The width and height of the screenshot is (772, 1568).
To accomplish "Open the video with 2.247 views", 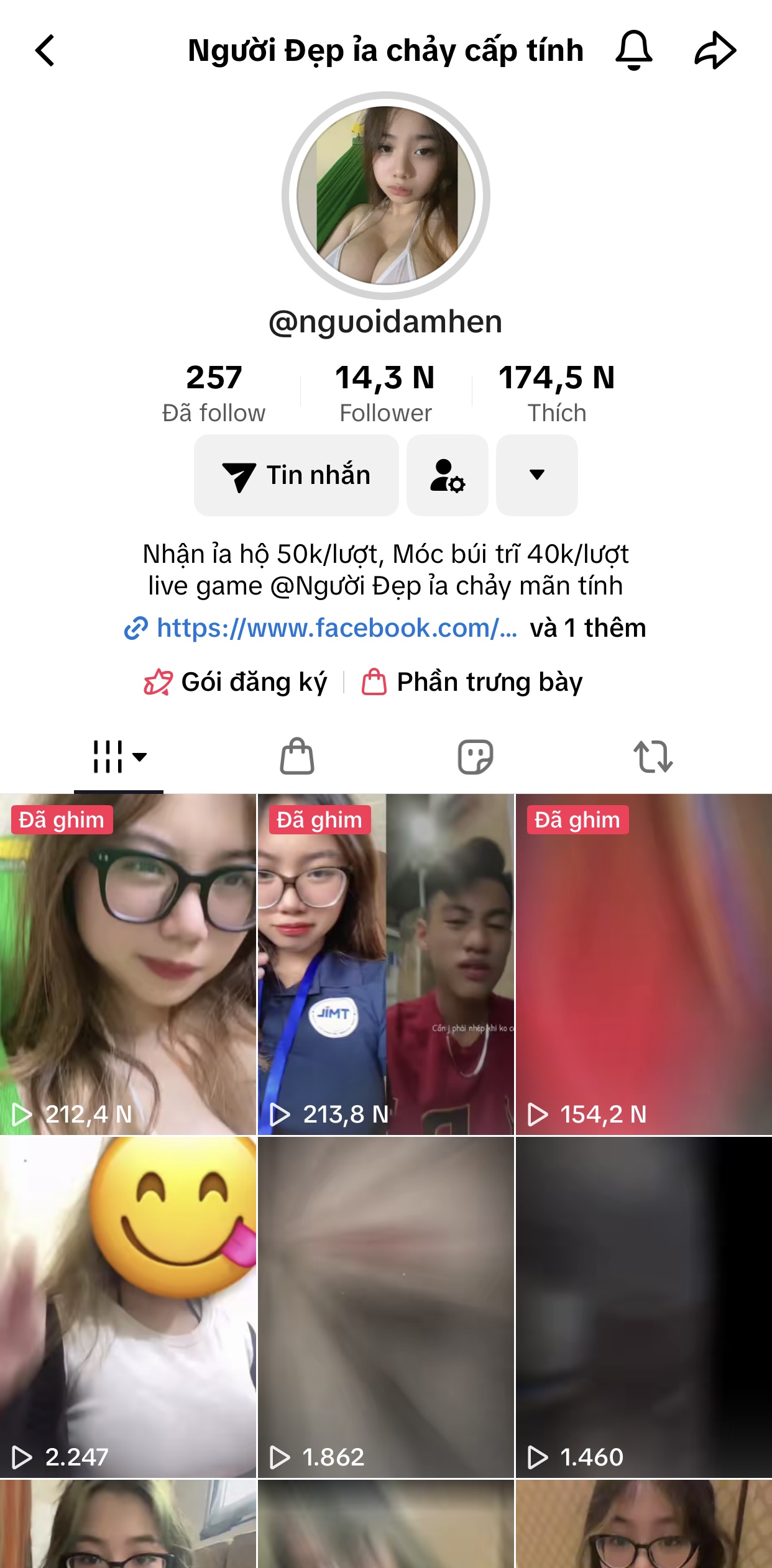I will pos(128,1307).
